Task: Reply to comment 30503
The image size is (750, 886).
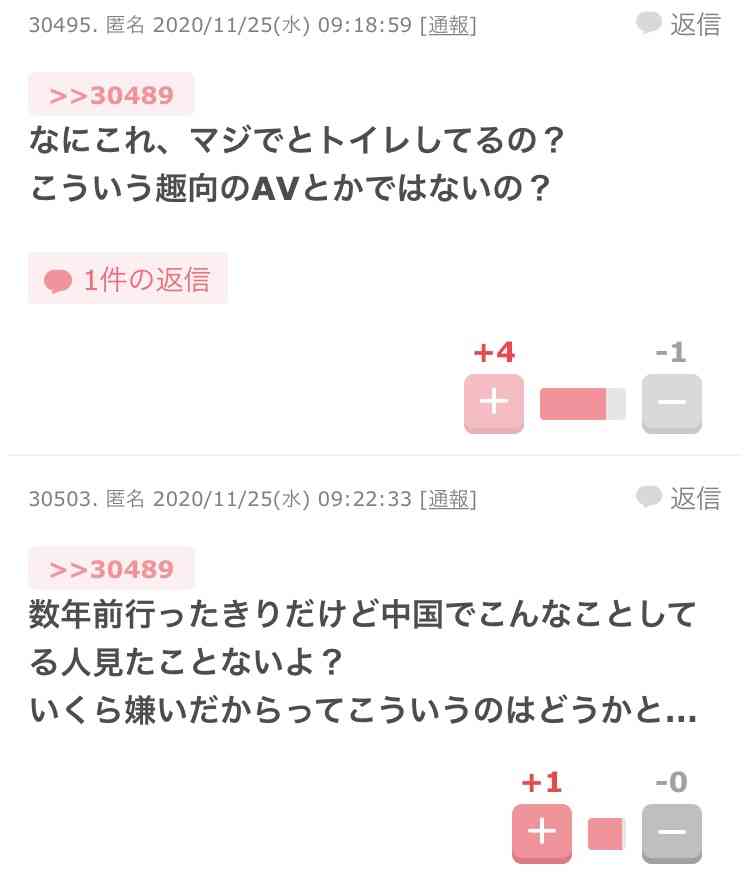Action: click(x=679, y=497)
